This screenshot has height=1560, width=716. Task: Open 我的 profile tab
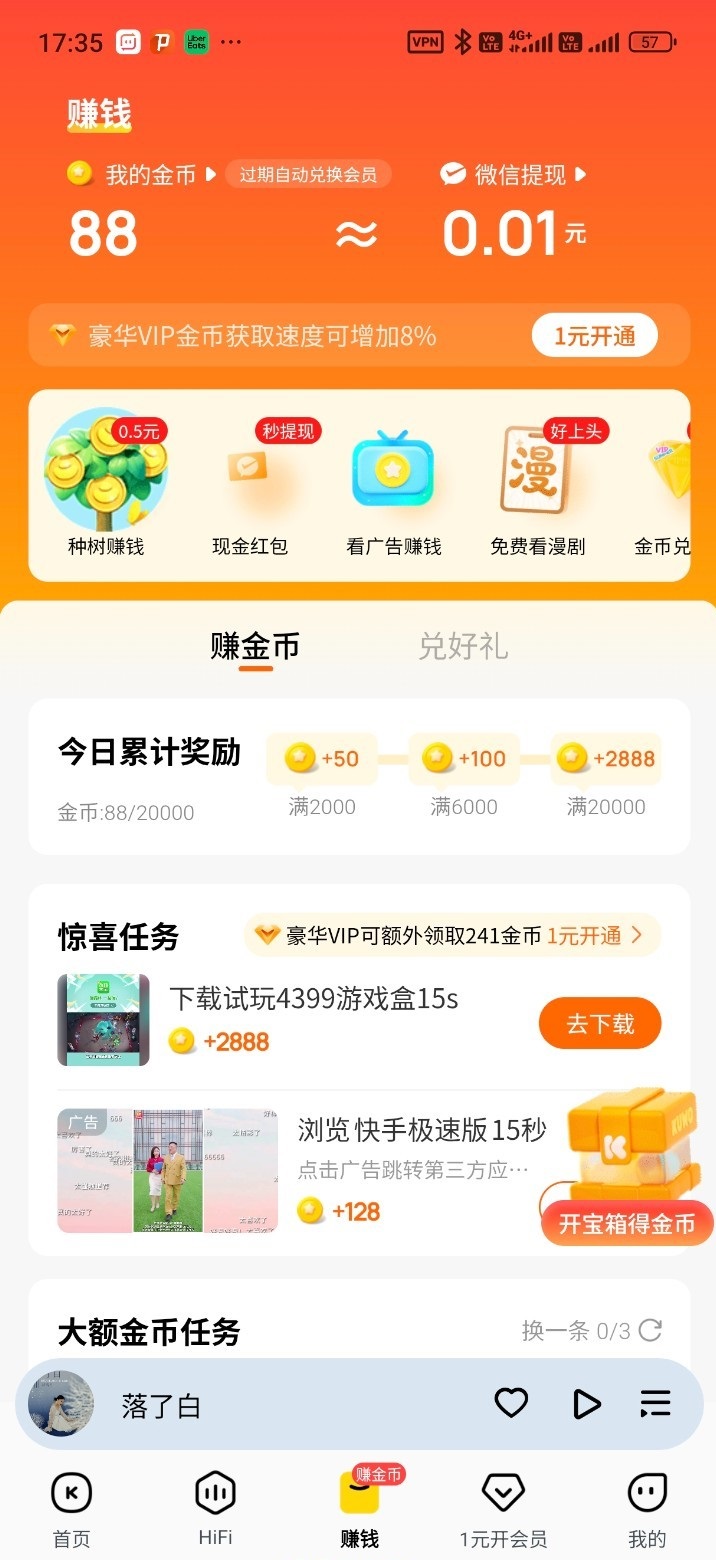[x=647, y=1508]
